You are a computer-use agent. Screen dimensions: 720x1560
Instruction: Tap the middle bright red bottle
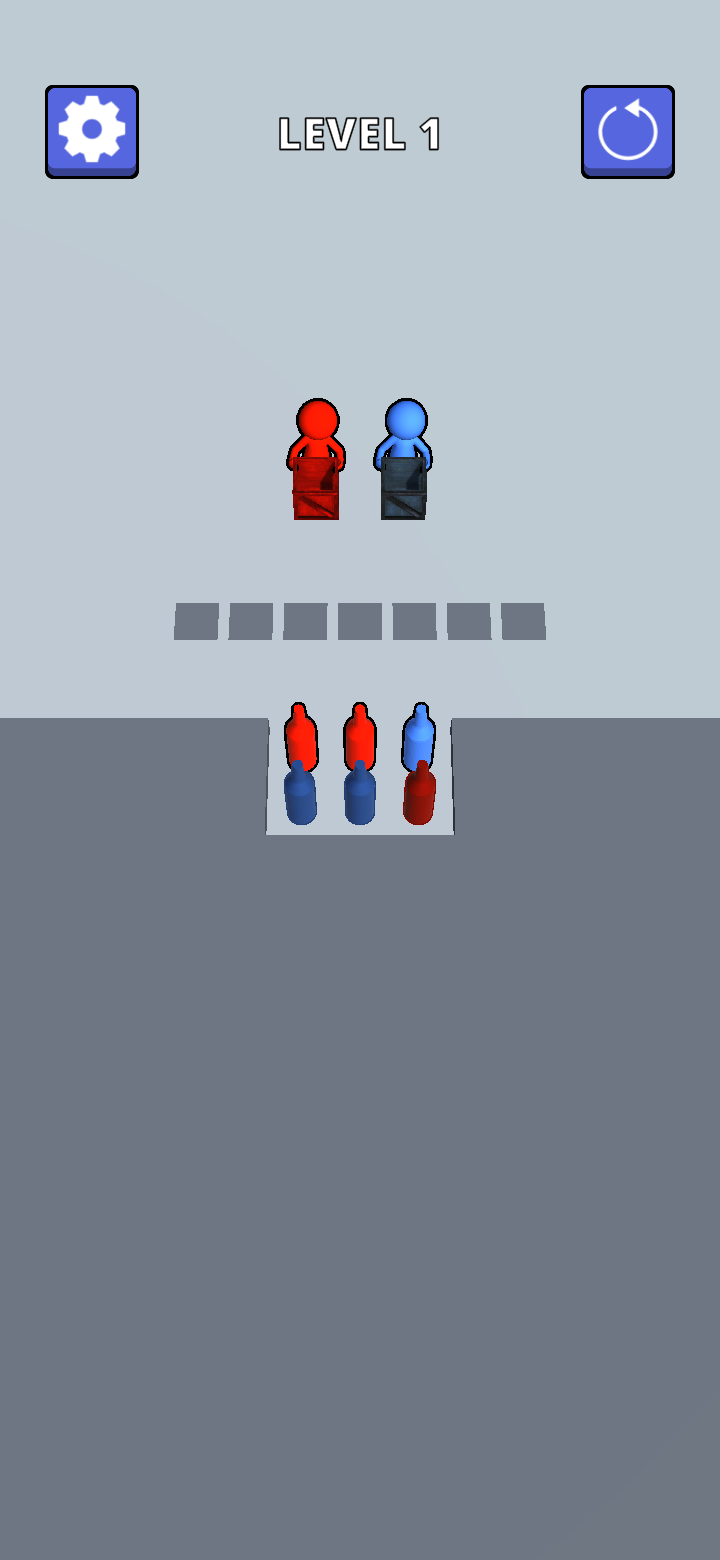click(x=359, y=738)
